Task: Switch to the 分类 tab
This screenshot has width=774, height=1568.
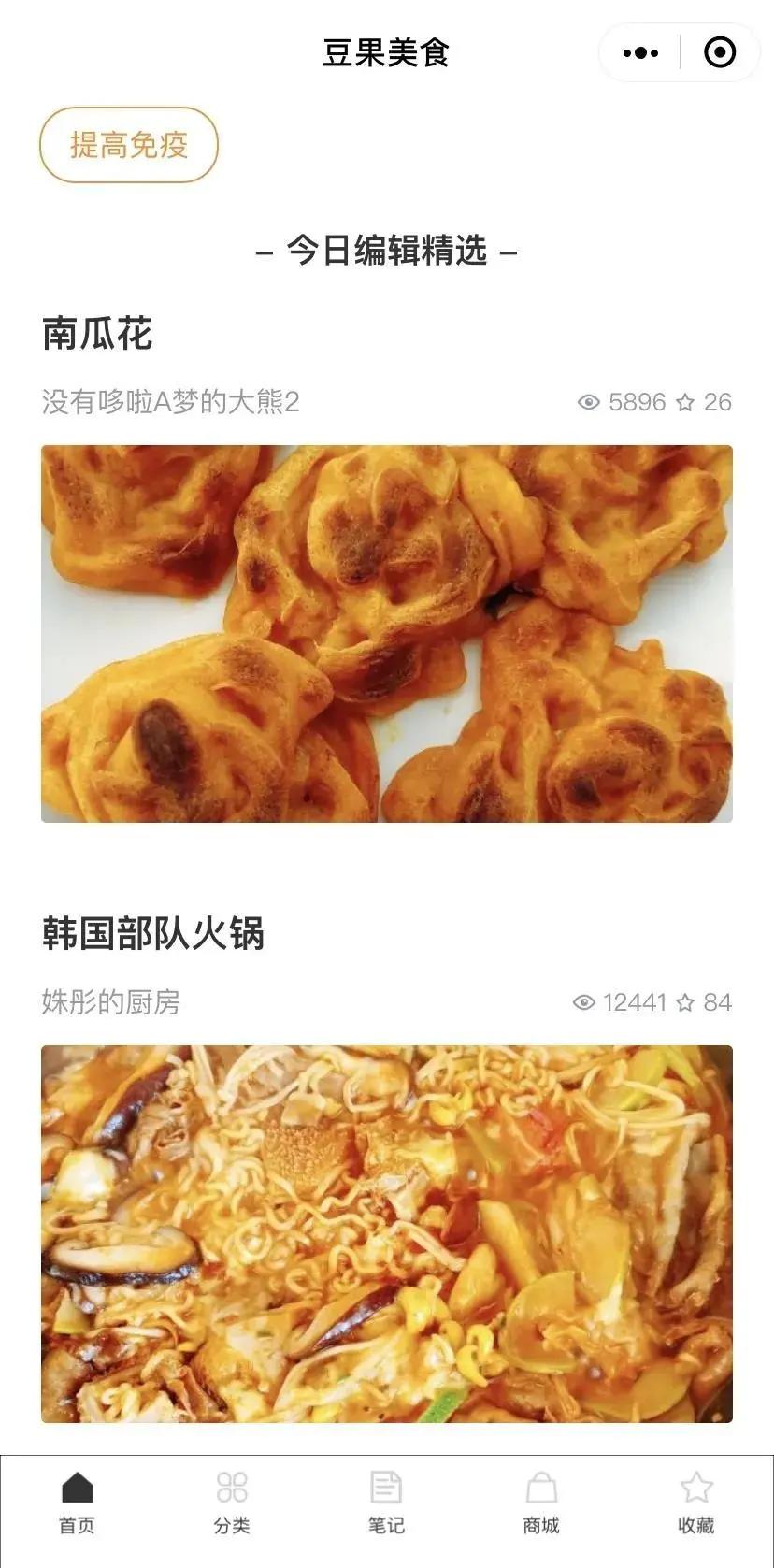Action: 232,1503
